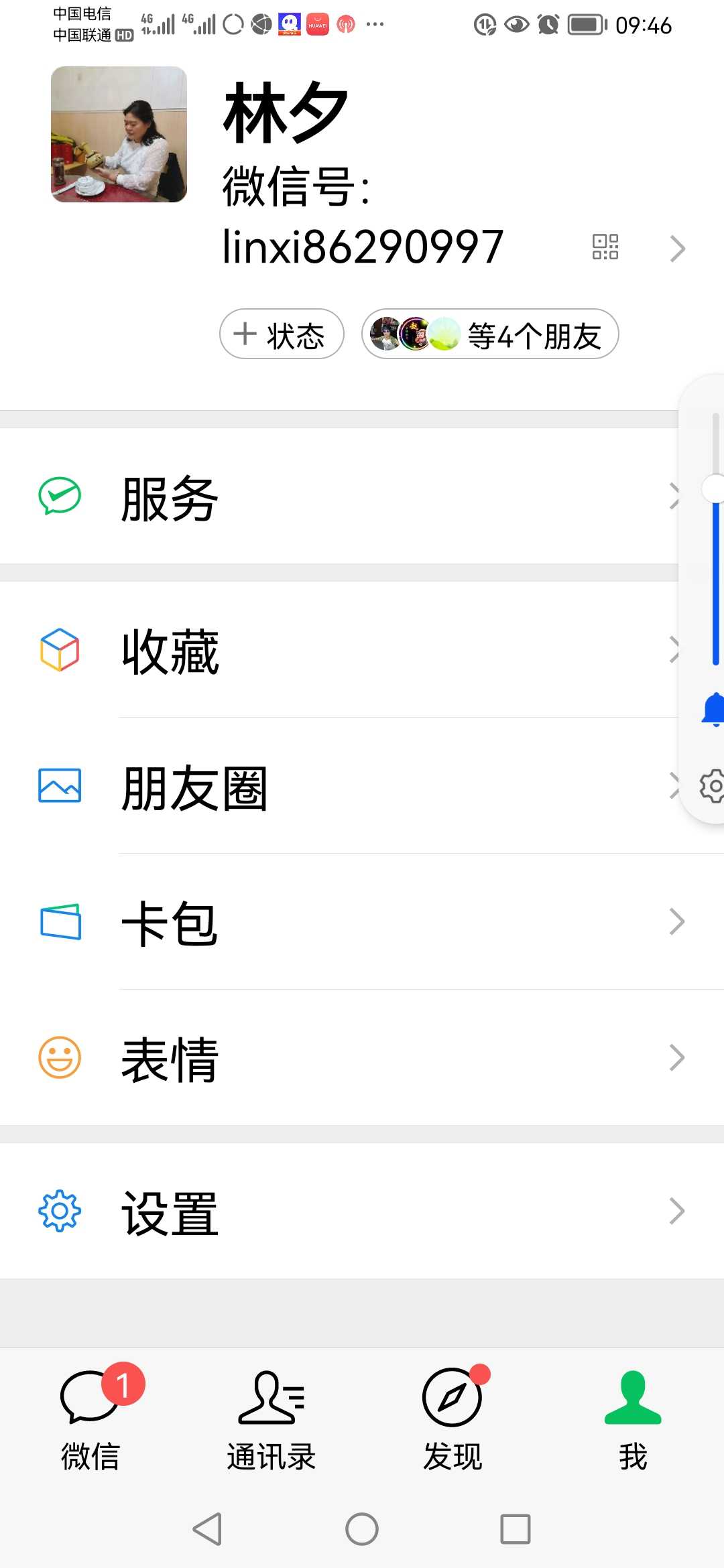724x1568 pixels.
Task: Tap the profile avatar photo
Action: click(x=119, y=134)
